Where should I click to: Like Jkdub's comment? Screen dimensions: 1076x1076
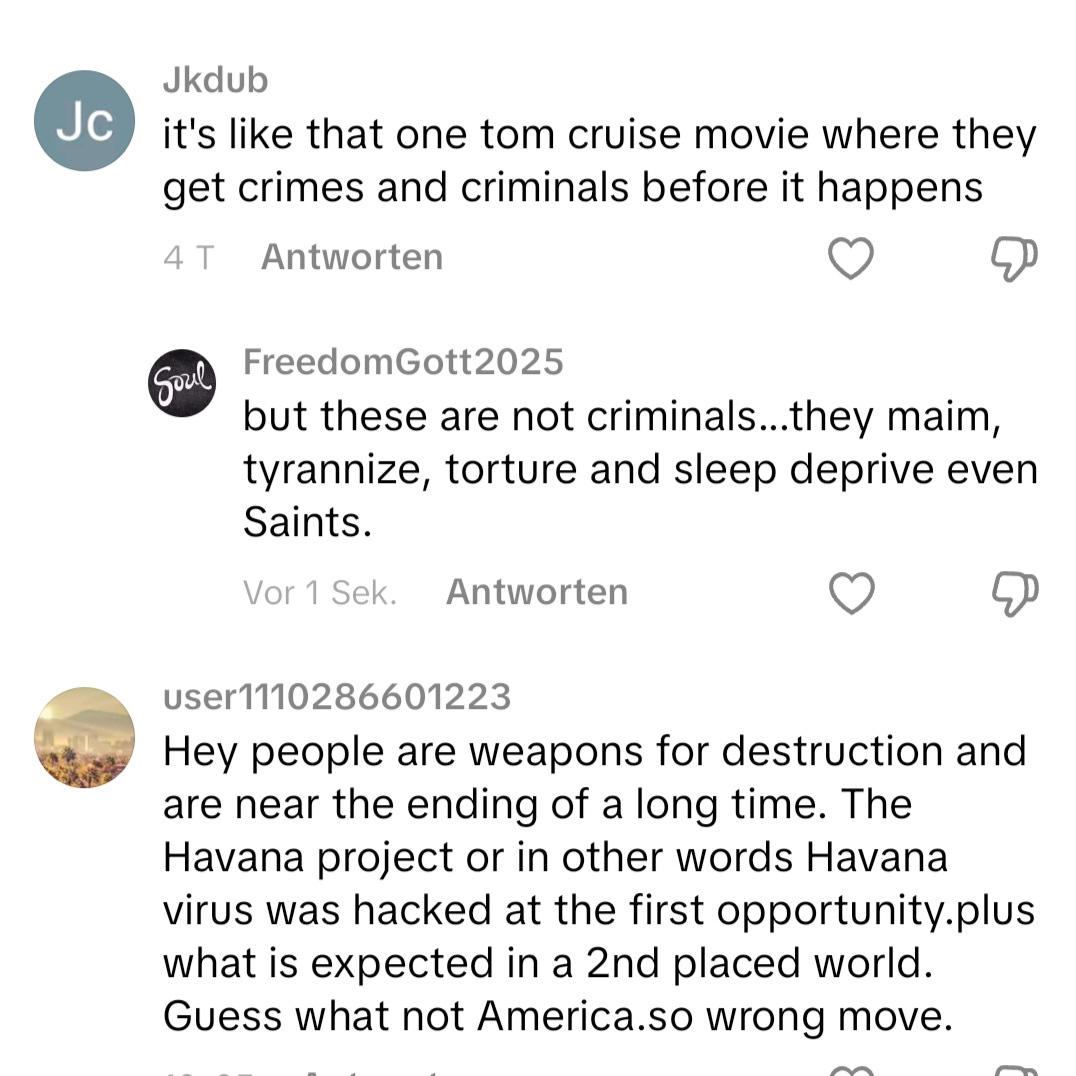pyautogui.click(x=851, y=259)
